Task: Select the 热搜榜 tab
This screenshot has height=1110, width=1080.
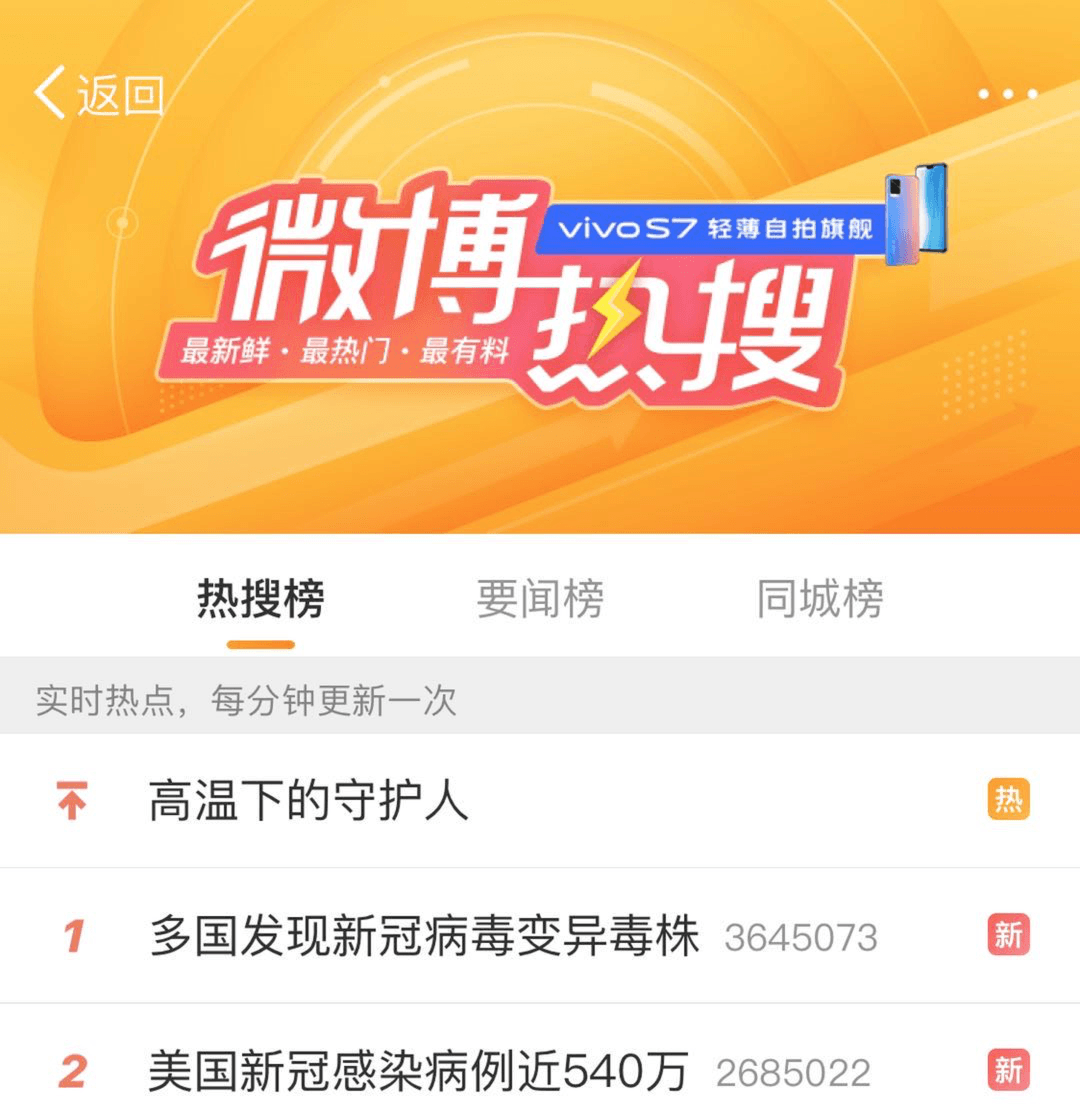Action: point(260,600)
